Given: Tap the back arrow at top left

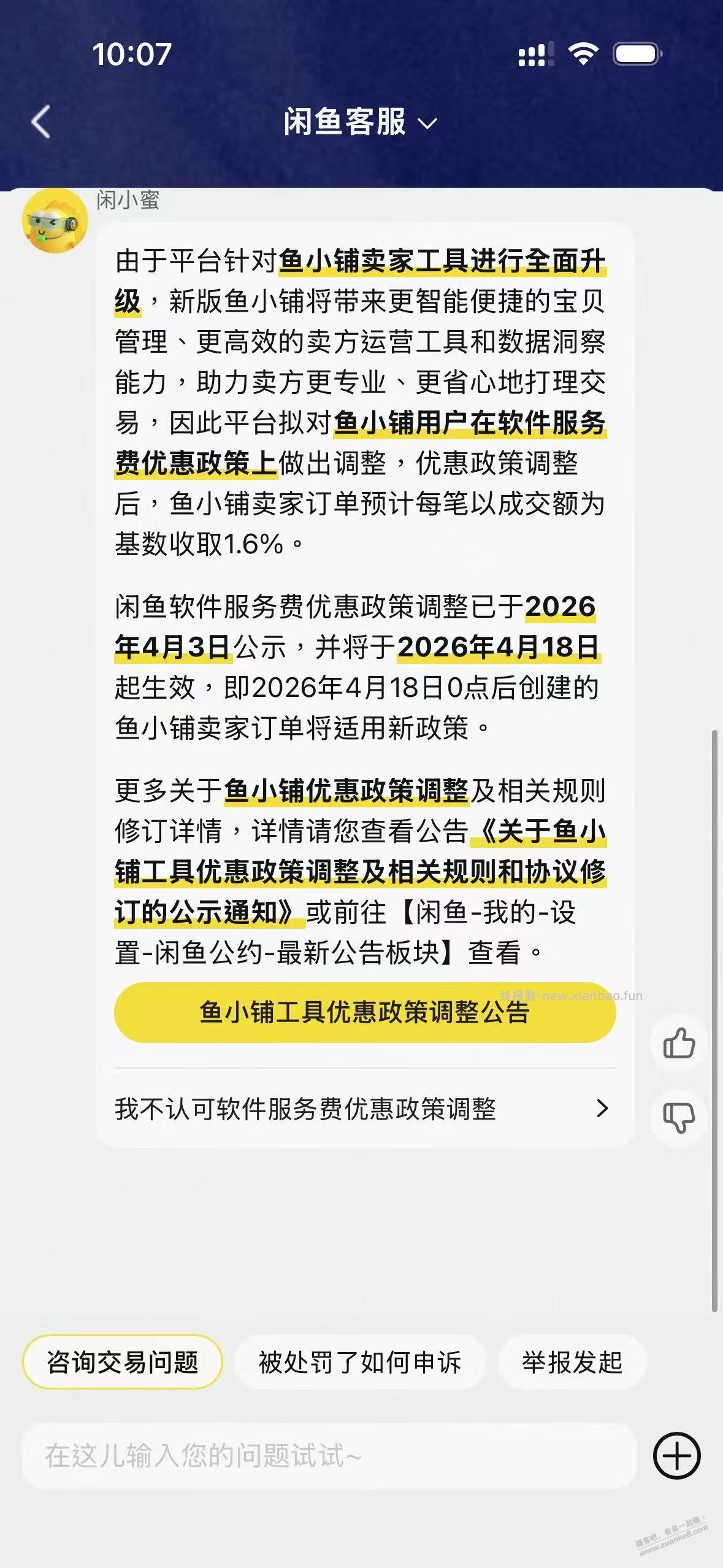Looking at the screenshot, I should pyautogui.click(x=41, y=122).
